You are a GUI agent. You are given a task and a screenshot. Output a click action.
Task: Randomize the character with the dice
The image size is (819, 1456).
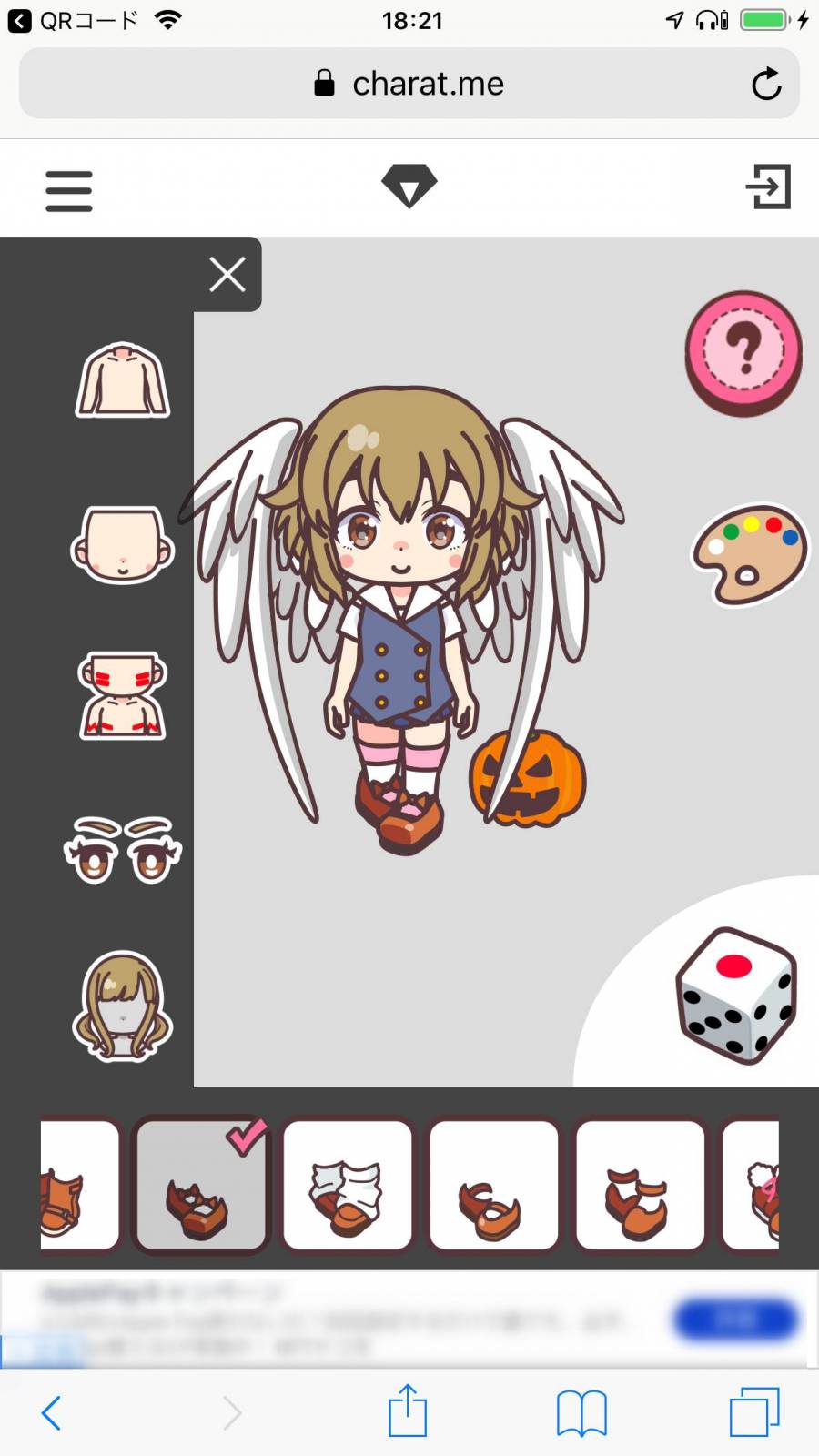pyautogui.click(x=735, y=996)
